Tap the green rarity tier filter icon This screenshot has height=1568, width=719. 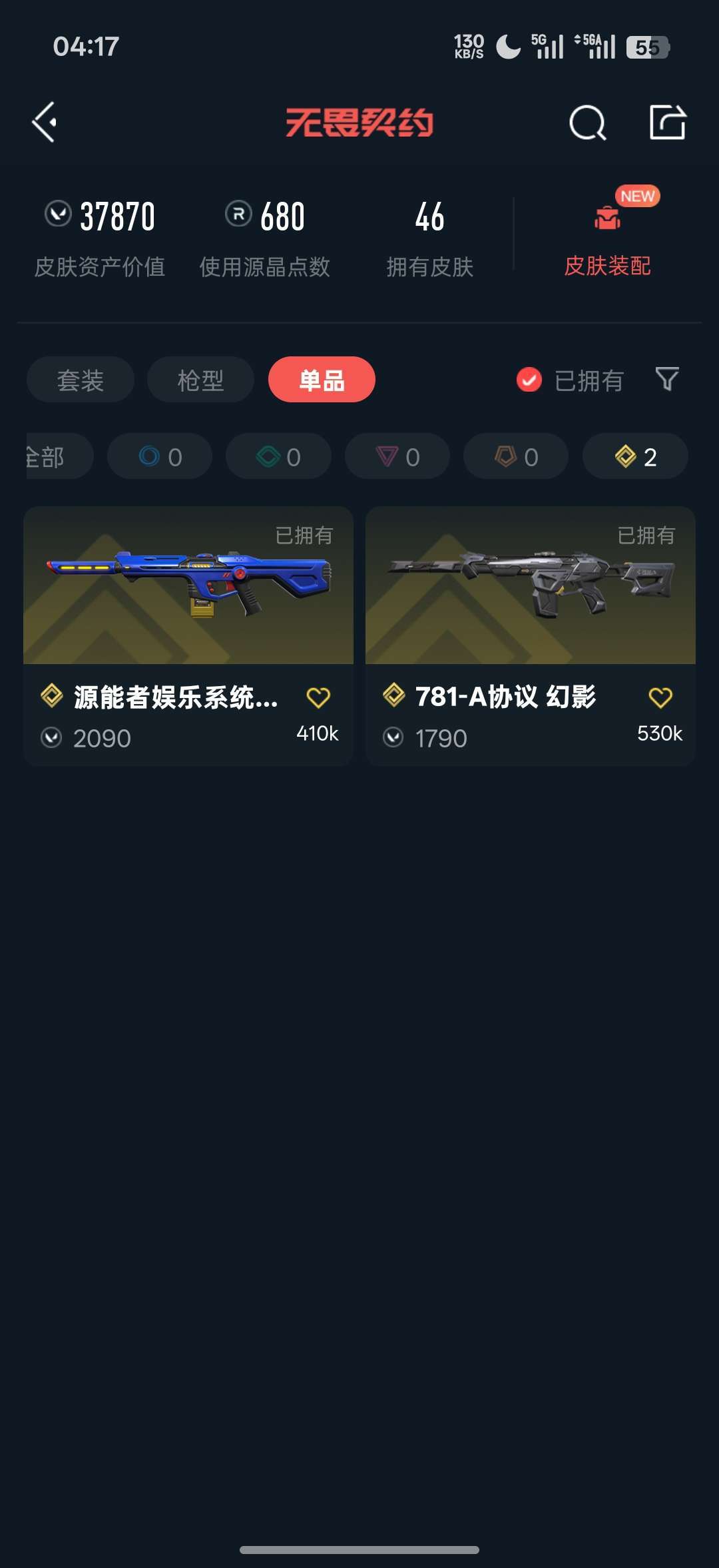click(278, 456)
